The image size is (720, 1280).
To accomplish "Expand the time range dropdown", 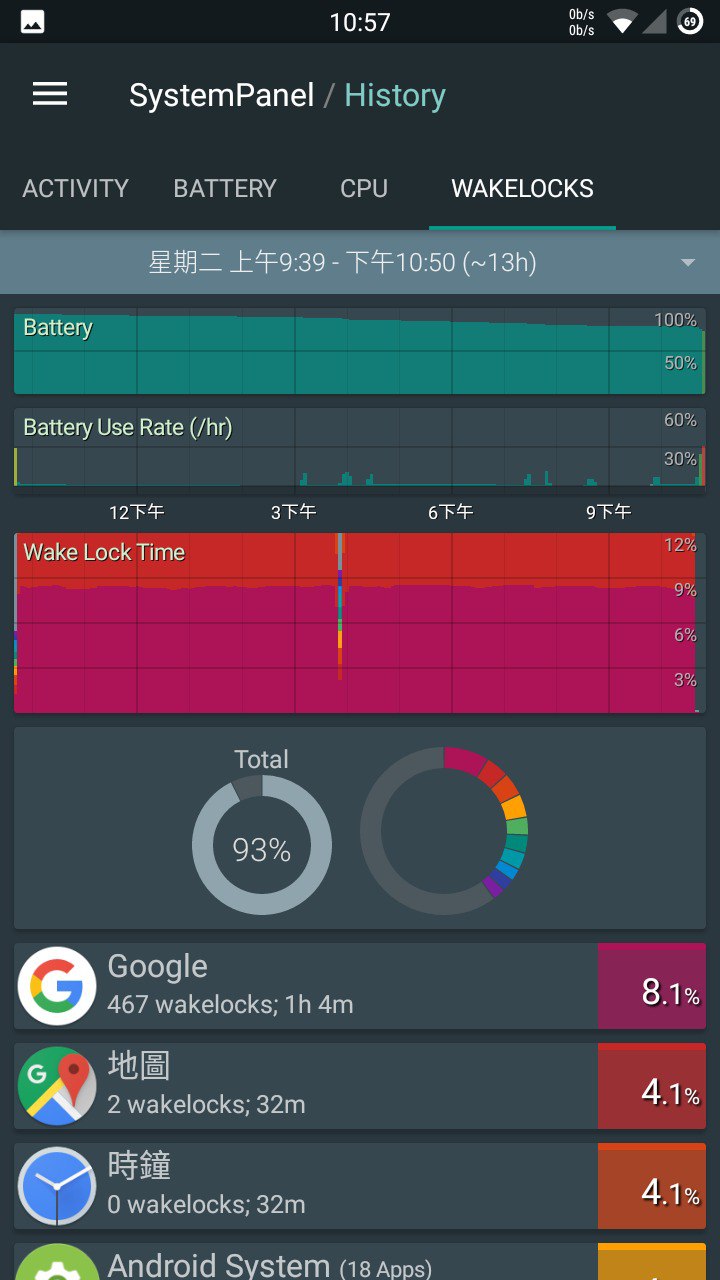I will pyautogui.click(x=360, y=263).
